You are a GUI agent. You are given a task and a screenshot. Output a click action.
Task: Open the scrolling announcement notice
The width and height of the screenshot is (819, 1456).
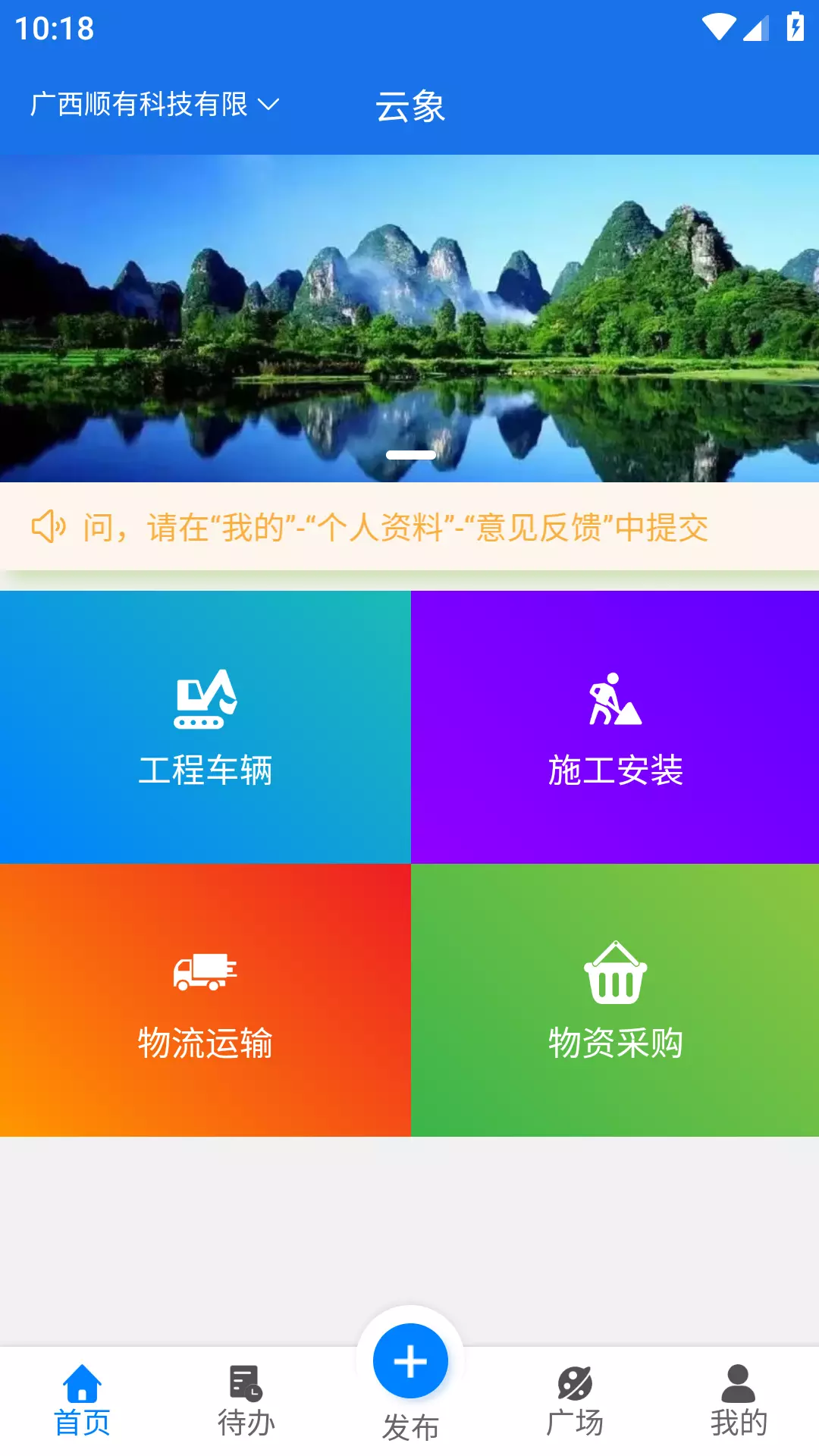click(409, 526)
